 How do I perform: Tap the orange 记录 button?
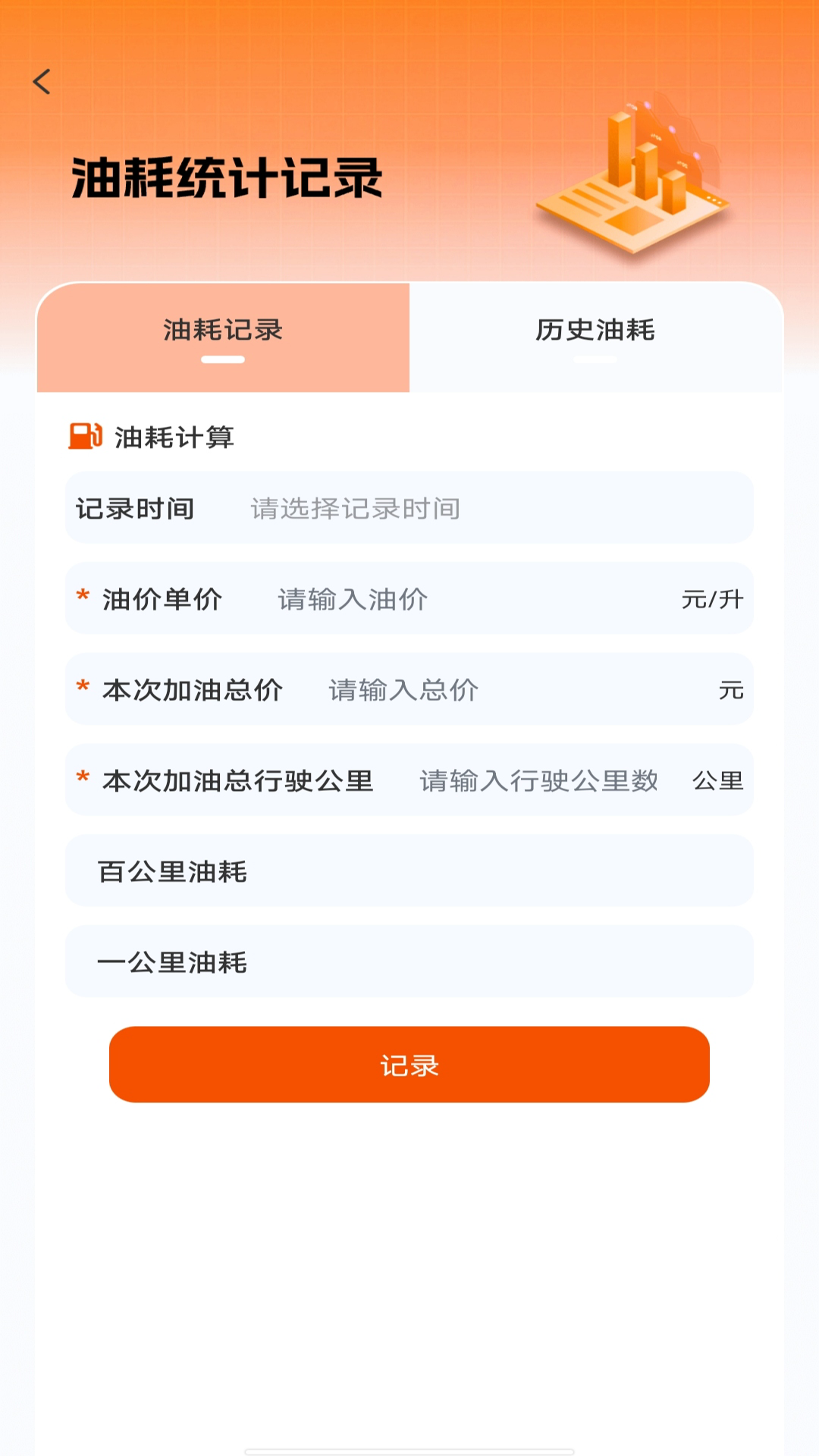tap(409, 1065)
